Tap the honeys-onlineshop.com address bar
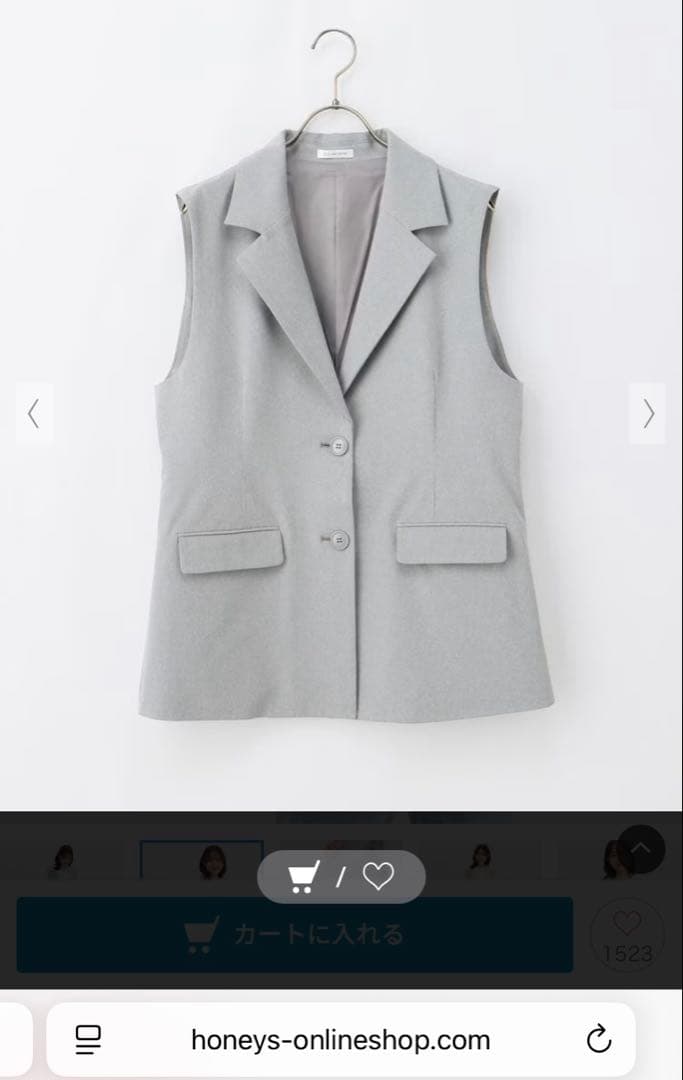Image resolution: width=683 pixels, height=1080 pixels. tap(341, 1040)
